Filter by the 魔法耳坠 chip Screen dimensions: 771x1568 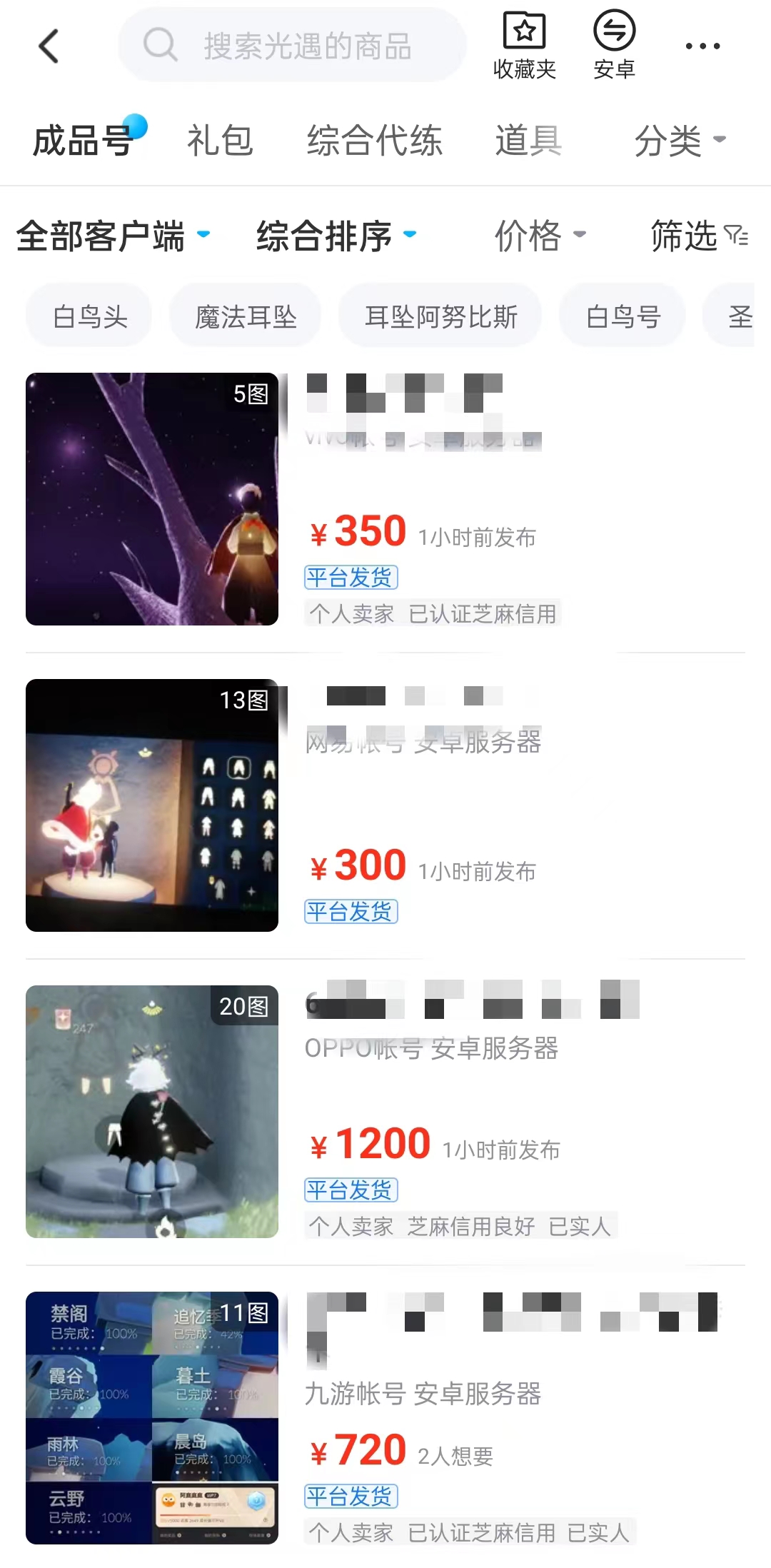(246, 316)
